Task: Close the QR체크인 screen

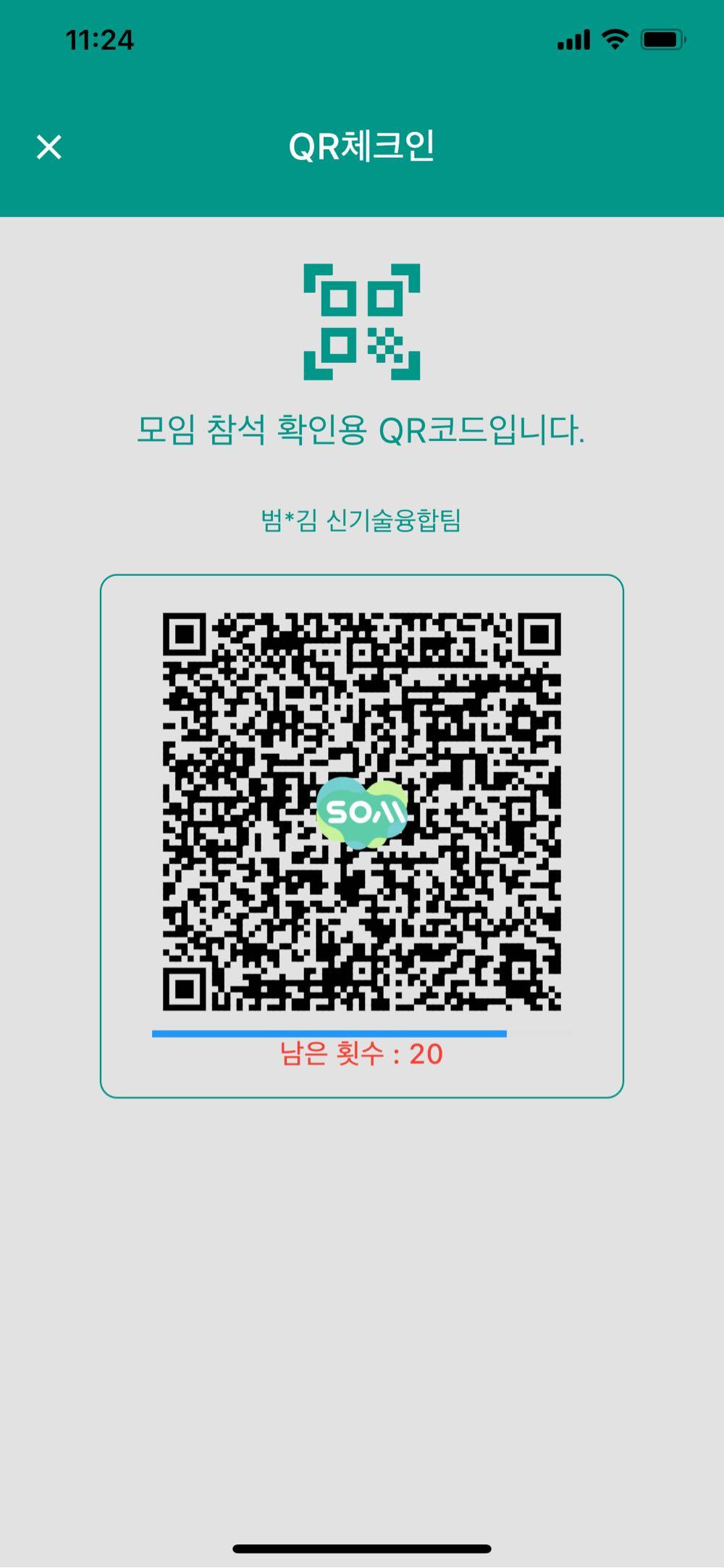Action: tap(49, 147)
